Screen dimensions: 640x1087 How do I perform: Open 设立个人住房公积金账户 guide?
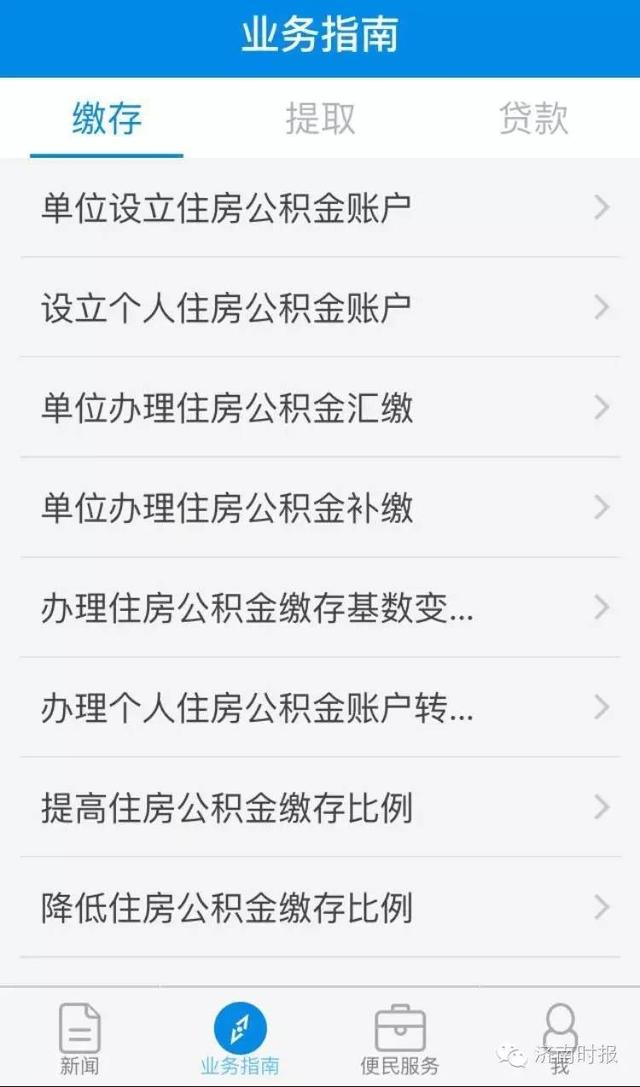[320, 308]
